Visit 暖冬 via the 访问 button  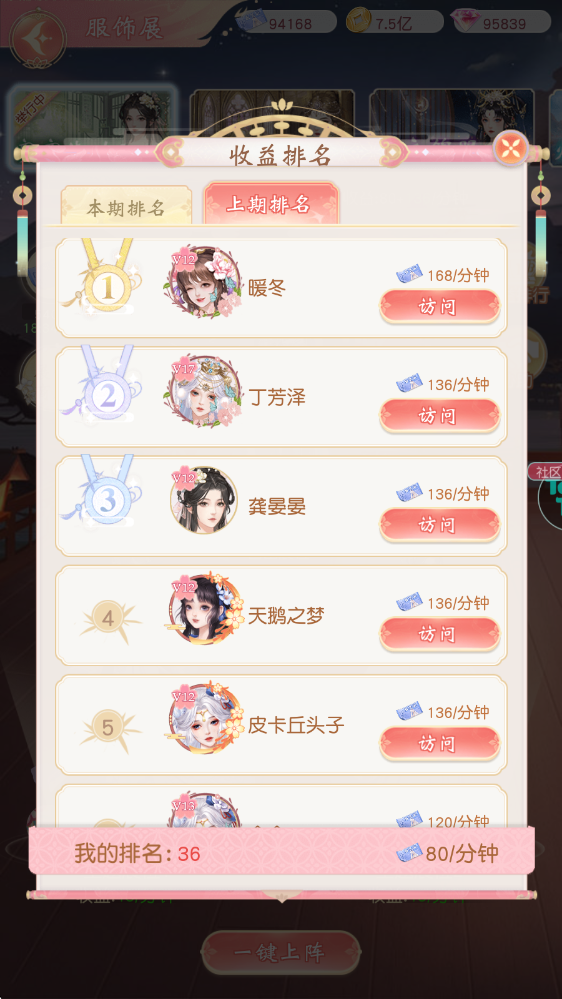click(440, 306)
